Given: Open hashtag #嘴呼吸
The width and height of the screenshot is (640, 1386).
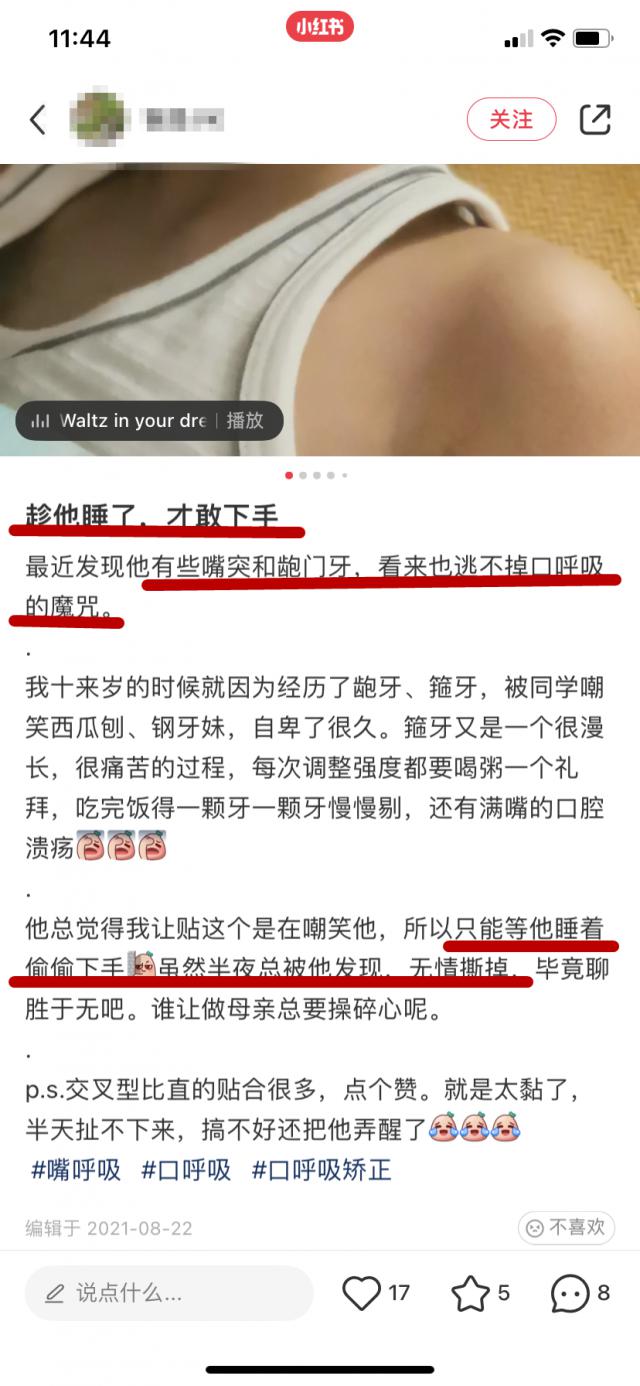Looking at the screenshot, I should pos(76,1169).
